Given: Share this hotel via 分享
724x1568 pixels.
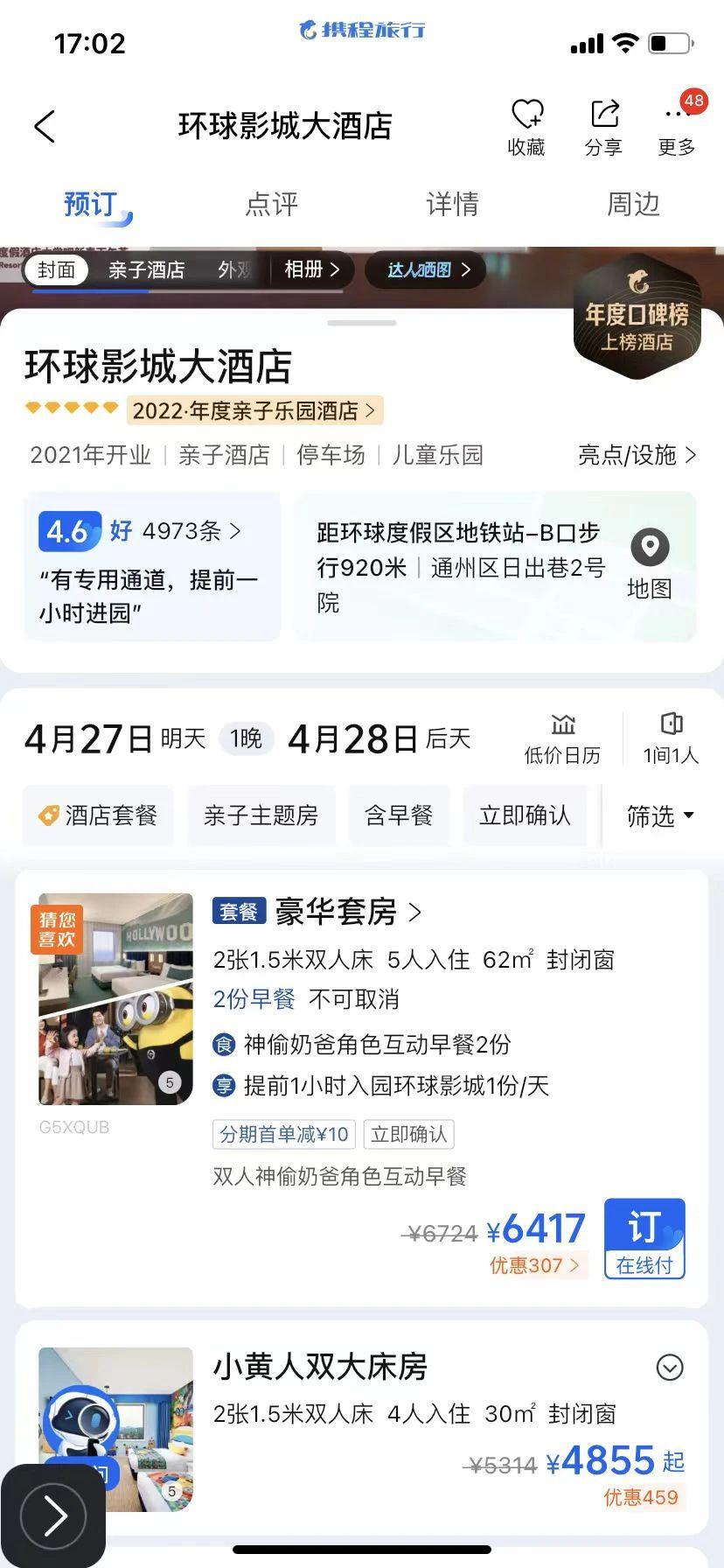Looking at the screenshot, I should point(603,127).
